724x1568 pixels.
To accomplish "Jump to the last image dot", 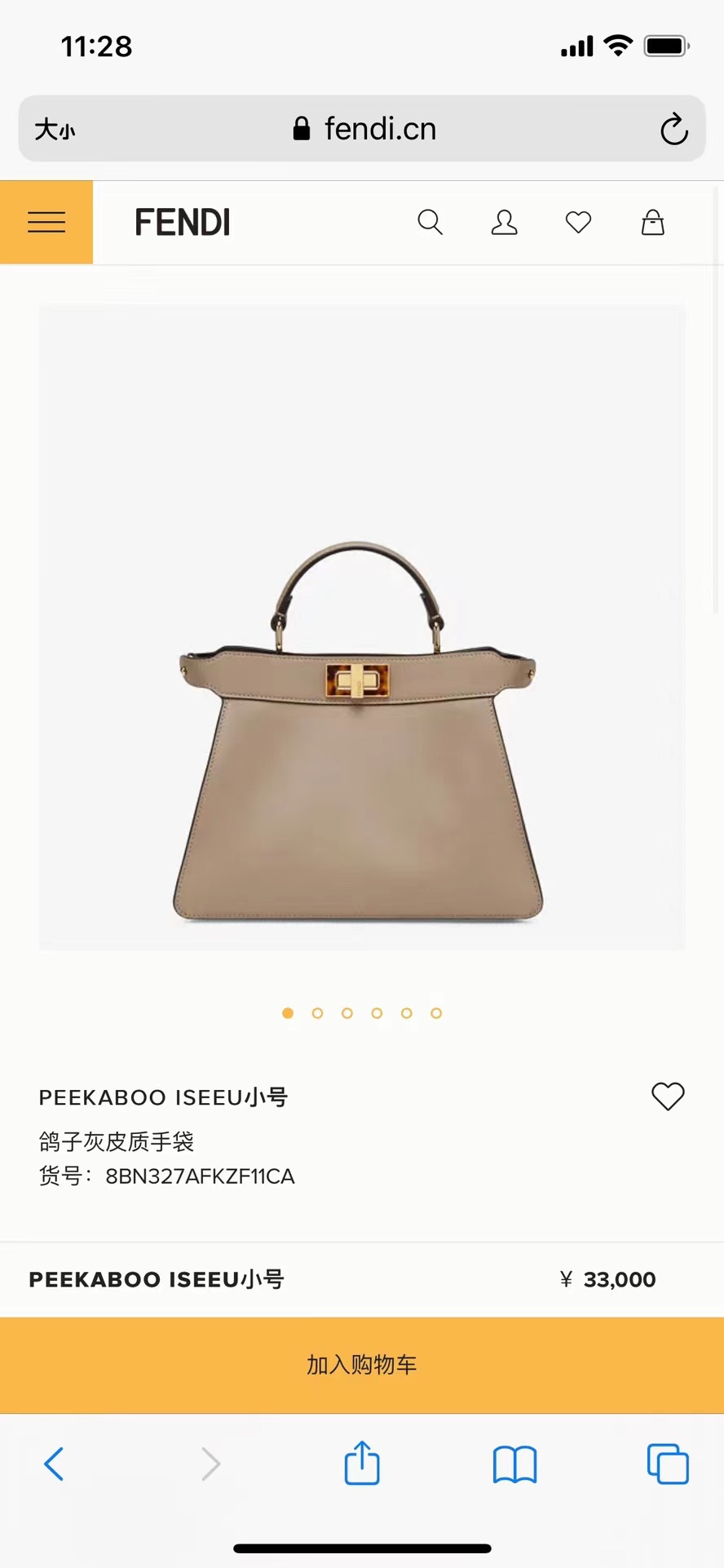I will (x=436, y=1013).
